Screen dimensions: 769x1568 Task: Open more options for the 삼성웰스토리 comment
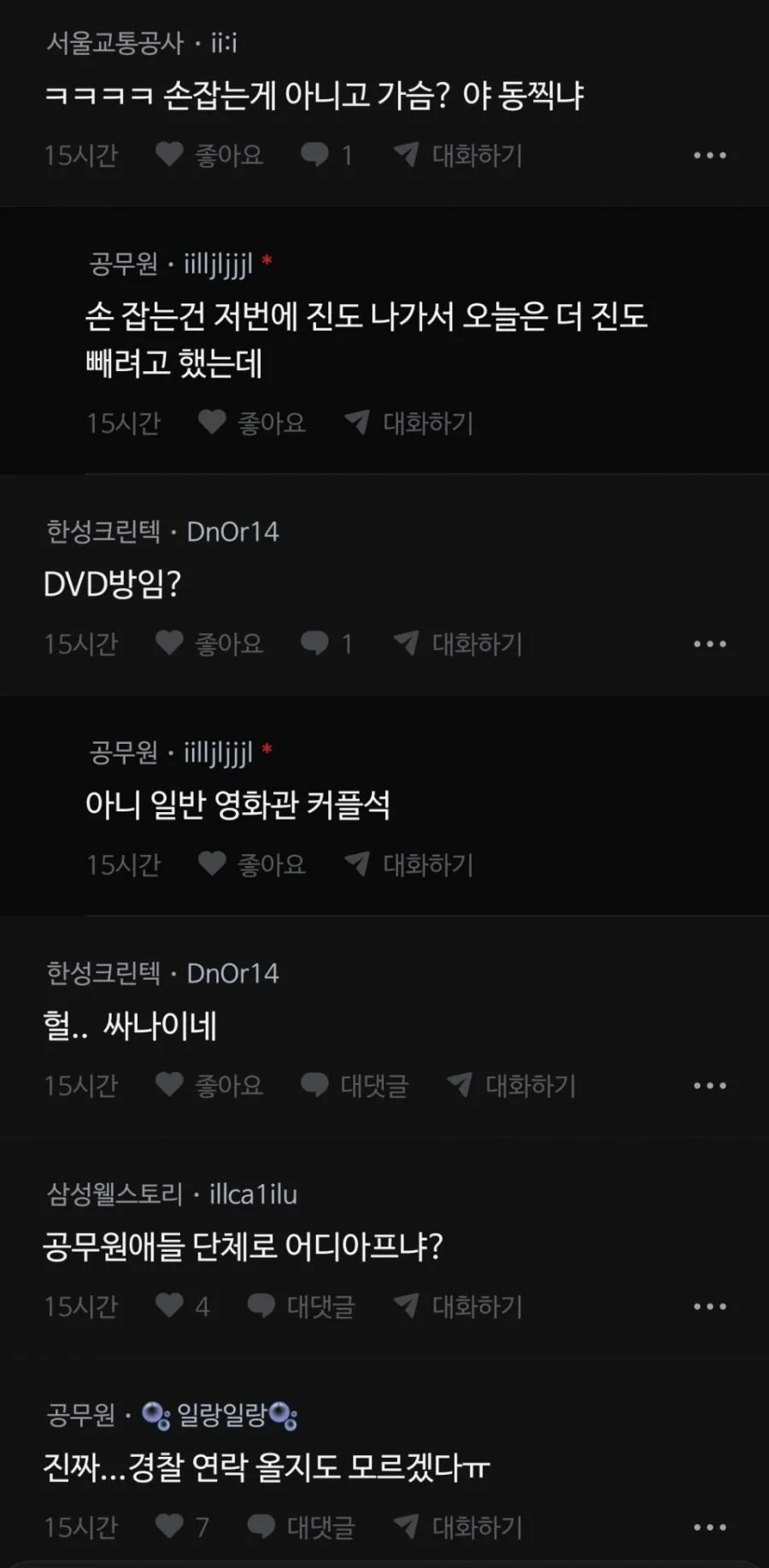click(709, 1306)
